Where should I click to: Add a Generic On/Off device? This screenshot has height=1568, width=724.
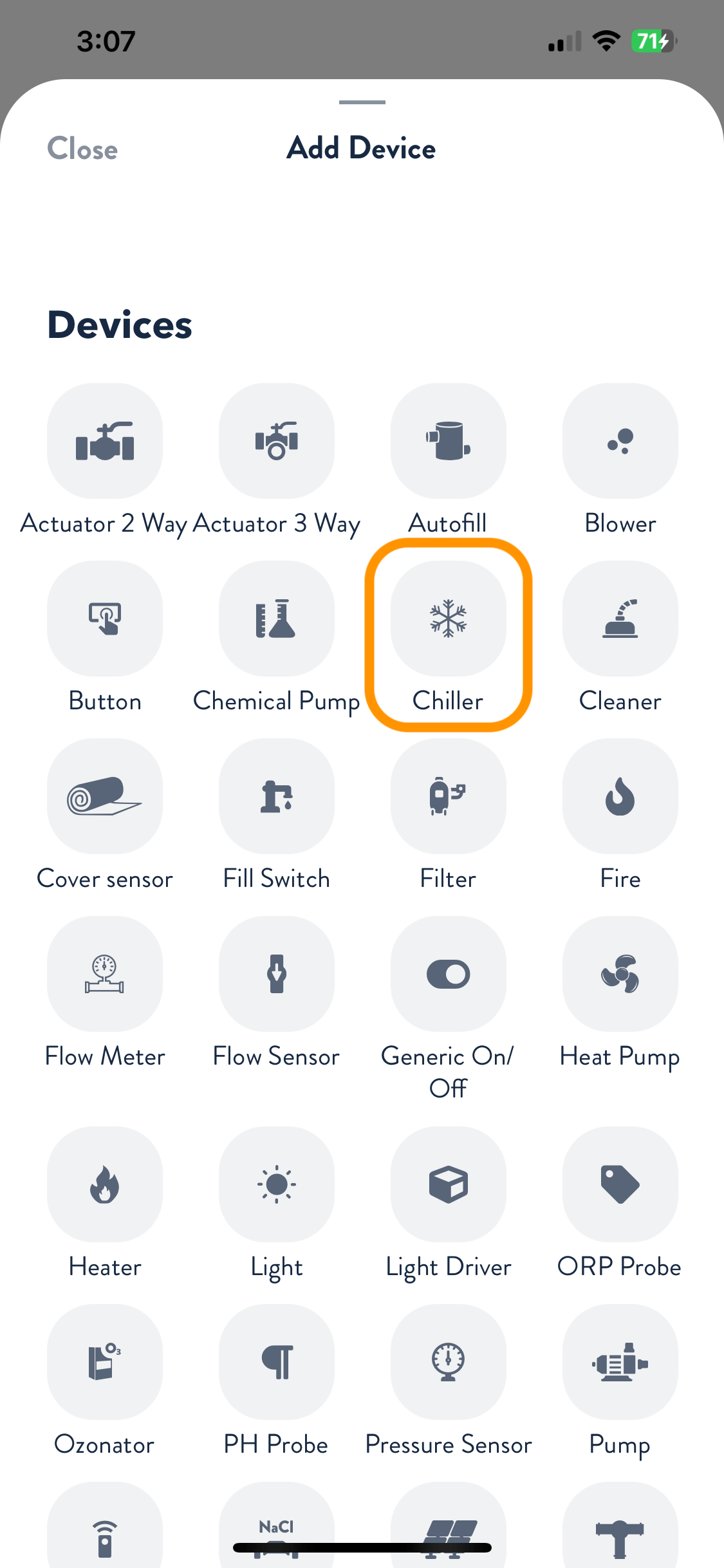(x=449, y=975)
